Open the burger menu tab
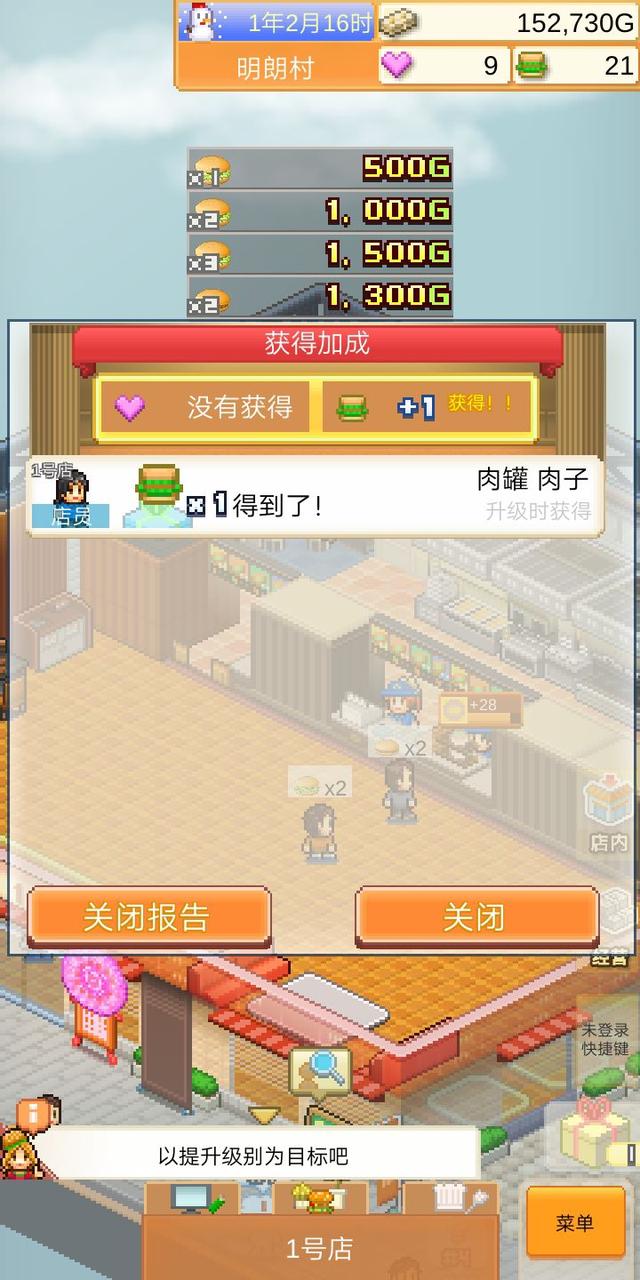This screenshot has width=640, height=1280. tap(318, 1199)
